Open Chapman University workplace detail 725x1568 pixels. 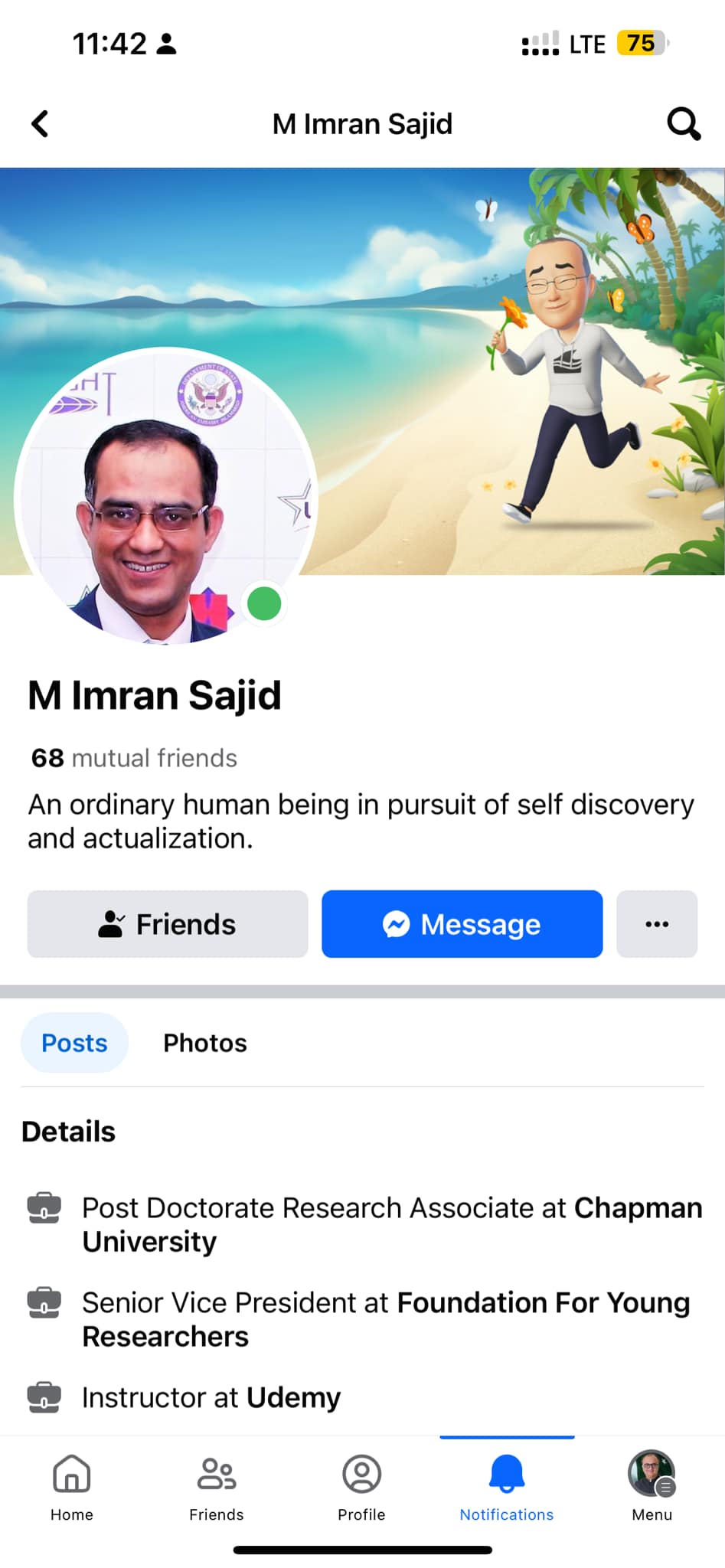pos(364,1224)
